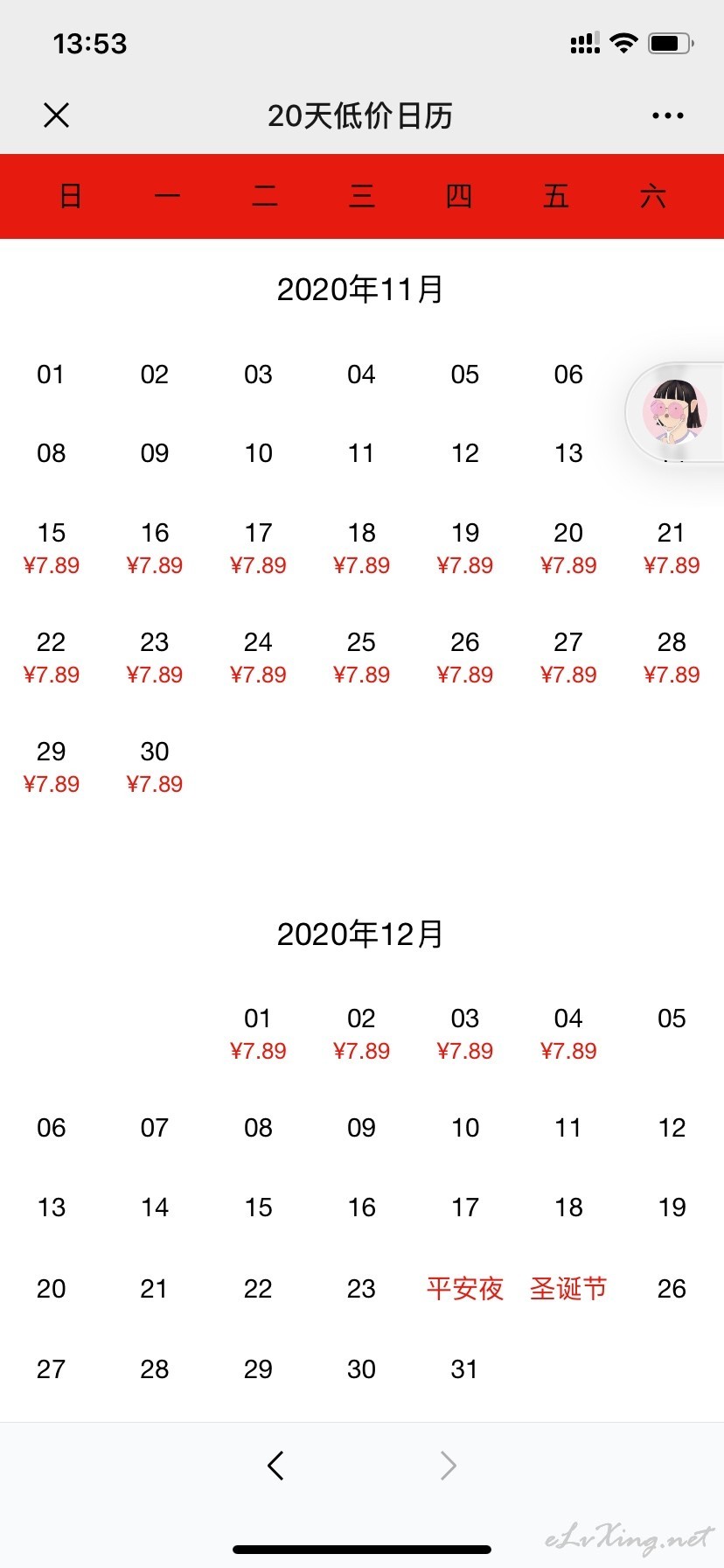724x1568 pixels.
Task: Select November 22 priced ¥7.89
Action: tap(52, 658)
